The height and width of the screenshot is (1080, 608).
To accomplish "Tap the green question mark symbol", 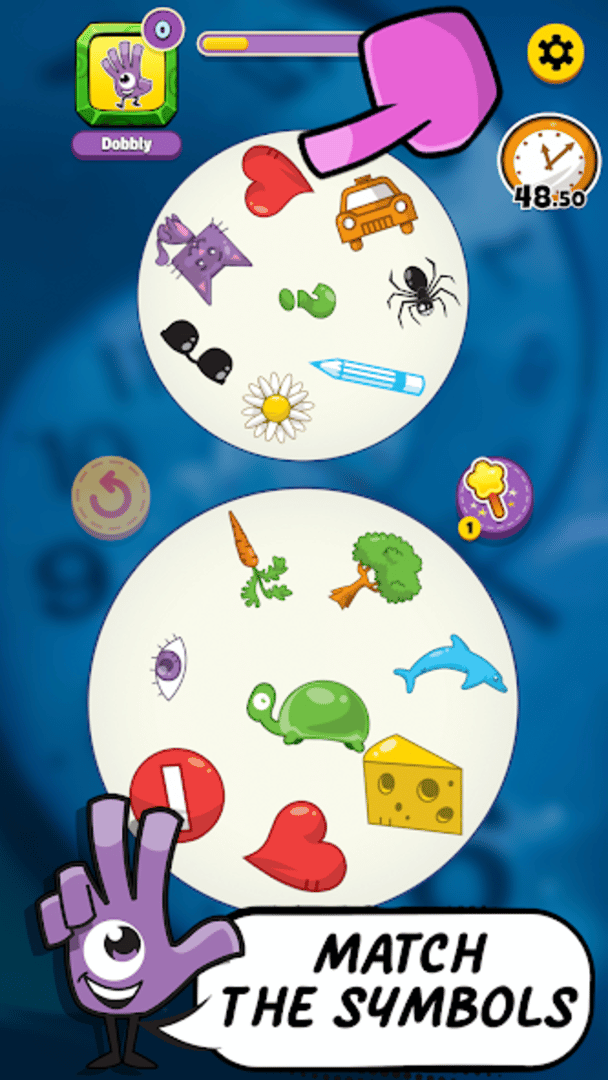I will (x=307, y=297).
